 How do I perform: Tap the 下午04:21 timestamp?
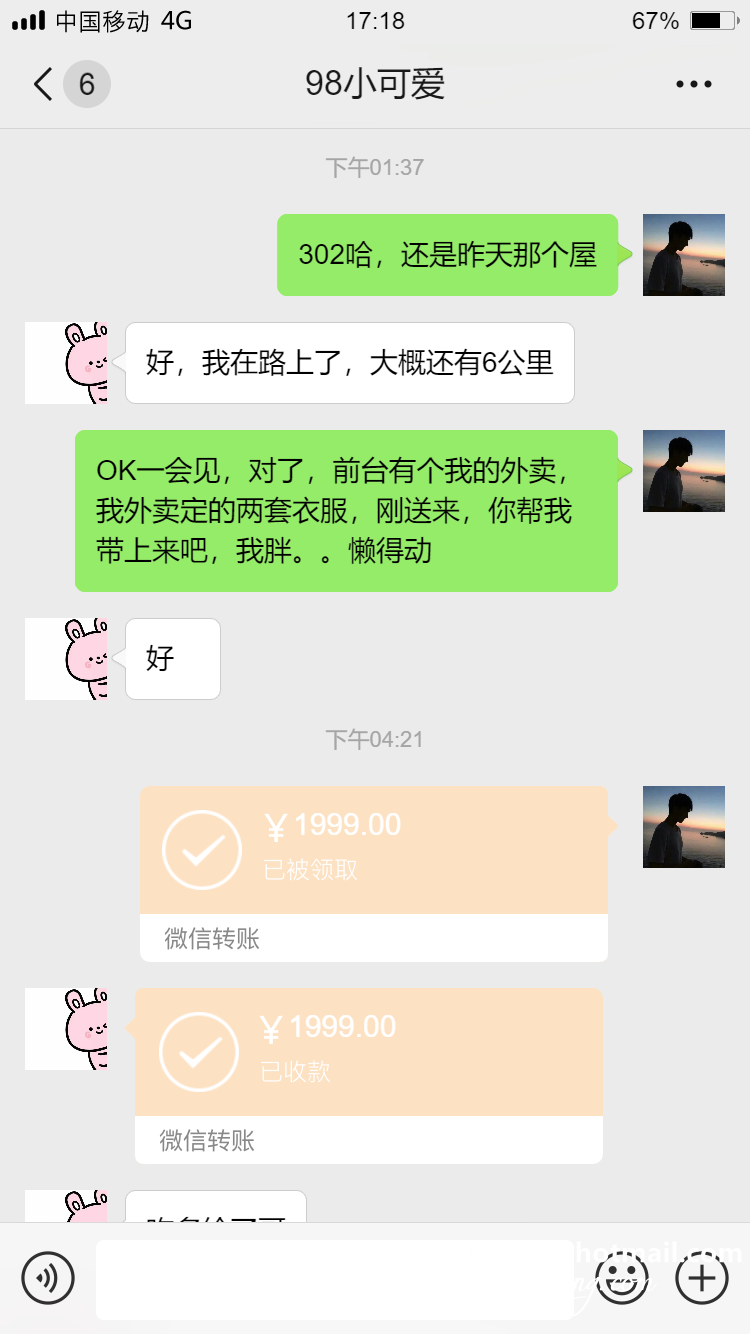[375, 739]
